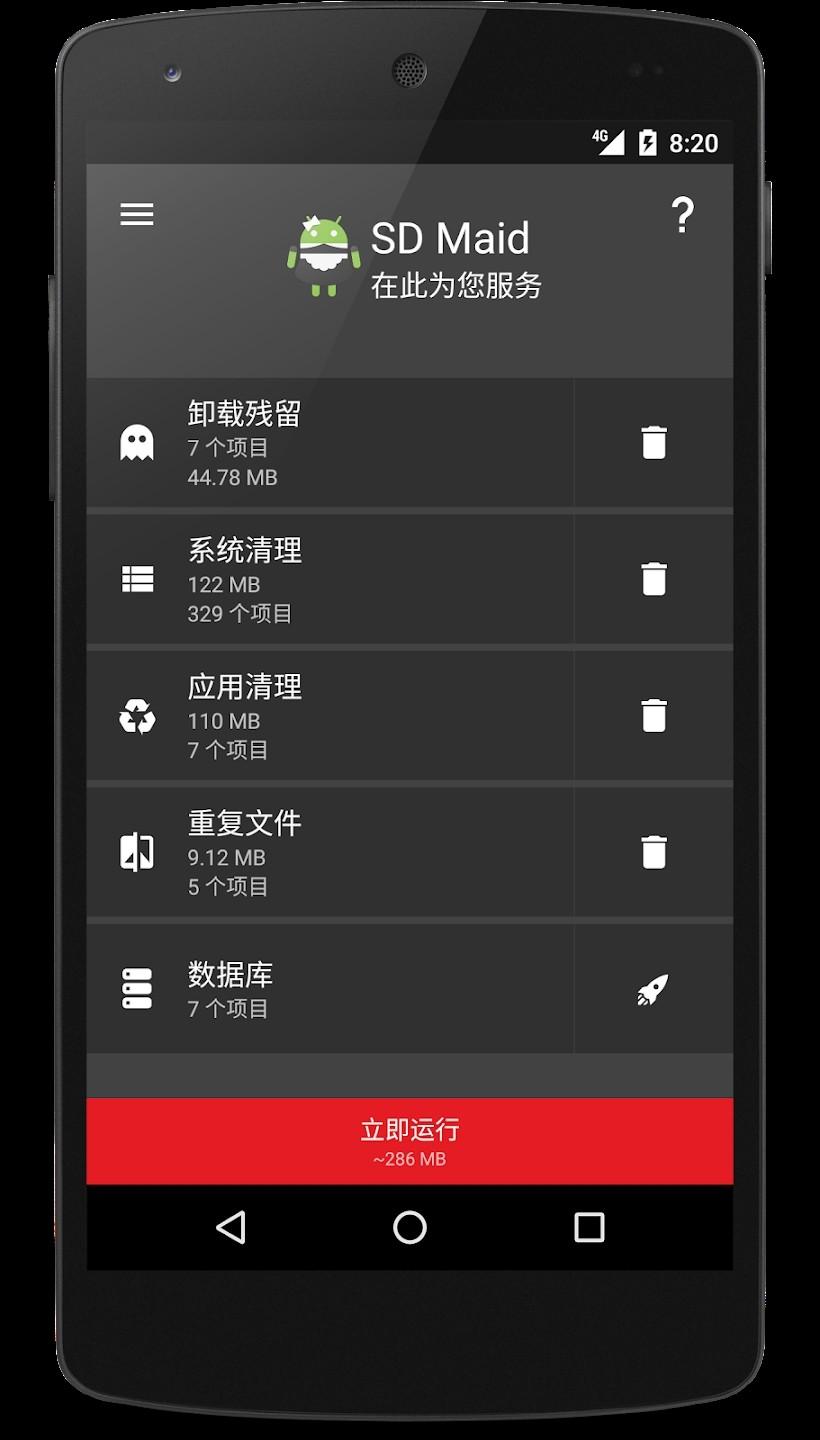Open the 应用清理 row
The width and height of the screenshot is (820, 1440).
coord(330,716)
